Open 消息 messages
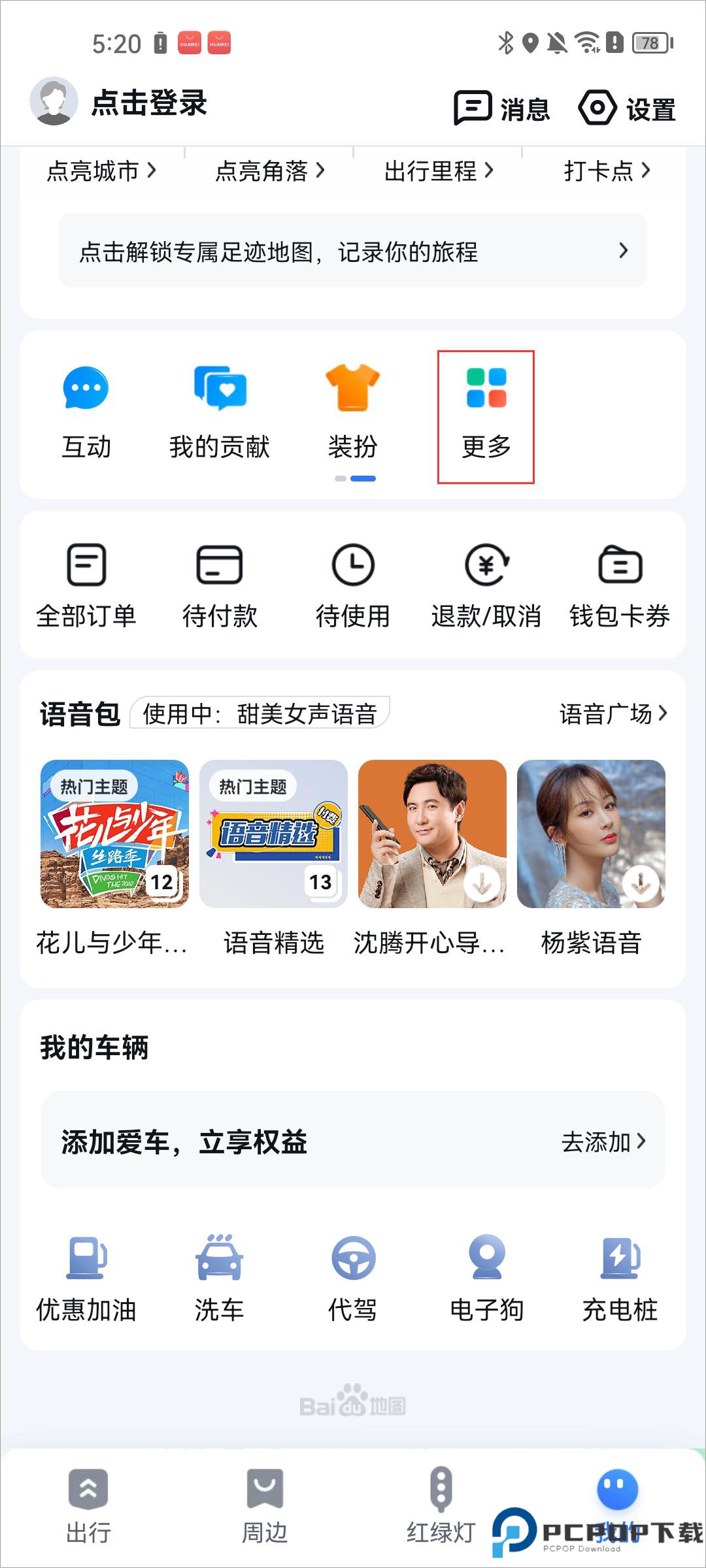Image resolution: width=706 pixels, height=1568 pixels. (501, 108)
